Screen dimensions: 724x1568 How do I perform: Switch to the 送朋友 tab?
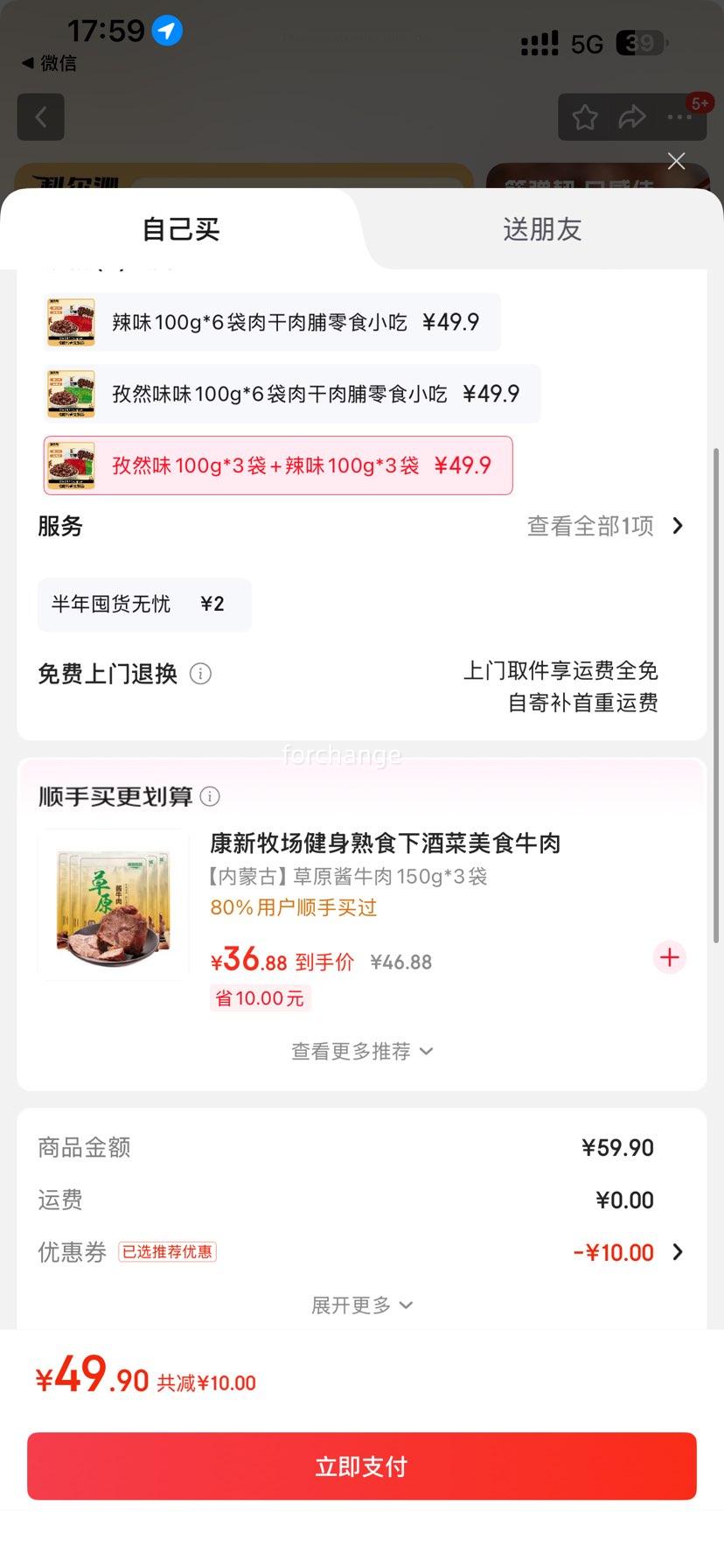click(x=541, y=229)
